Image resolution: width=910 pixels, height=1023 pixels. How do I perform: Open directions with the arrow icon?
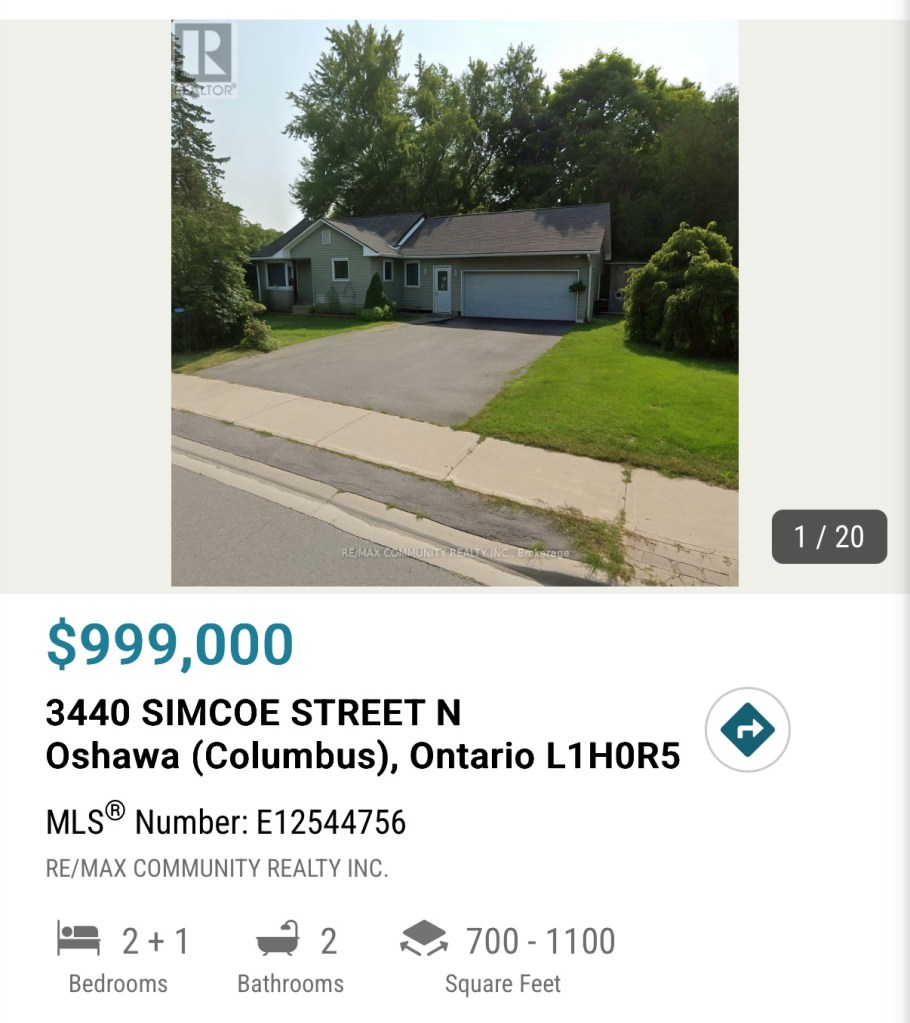[x=747, y=729]
